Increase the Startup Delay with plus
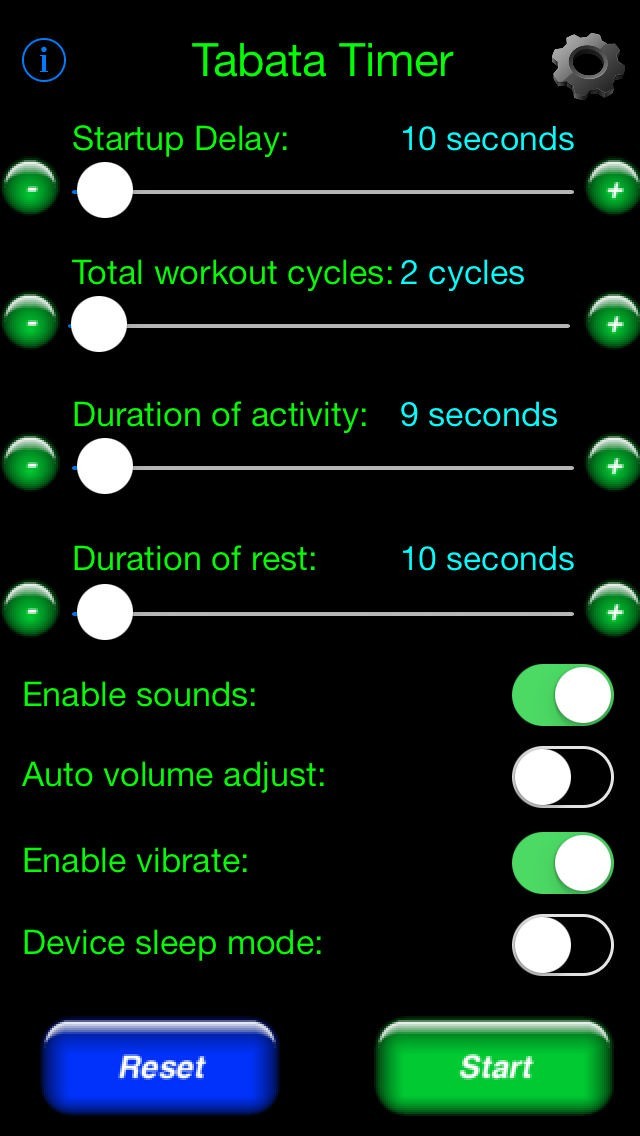The height and width of the screenshot is (1136, 640). (x=614, y=189)
